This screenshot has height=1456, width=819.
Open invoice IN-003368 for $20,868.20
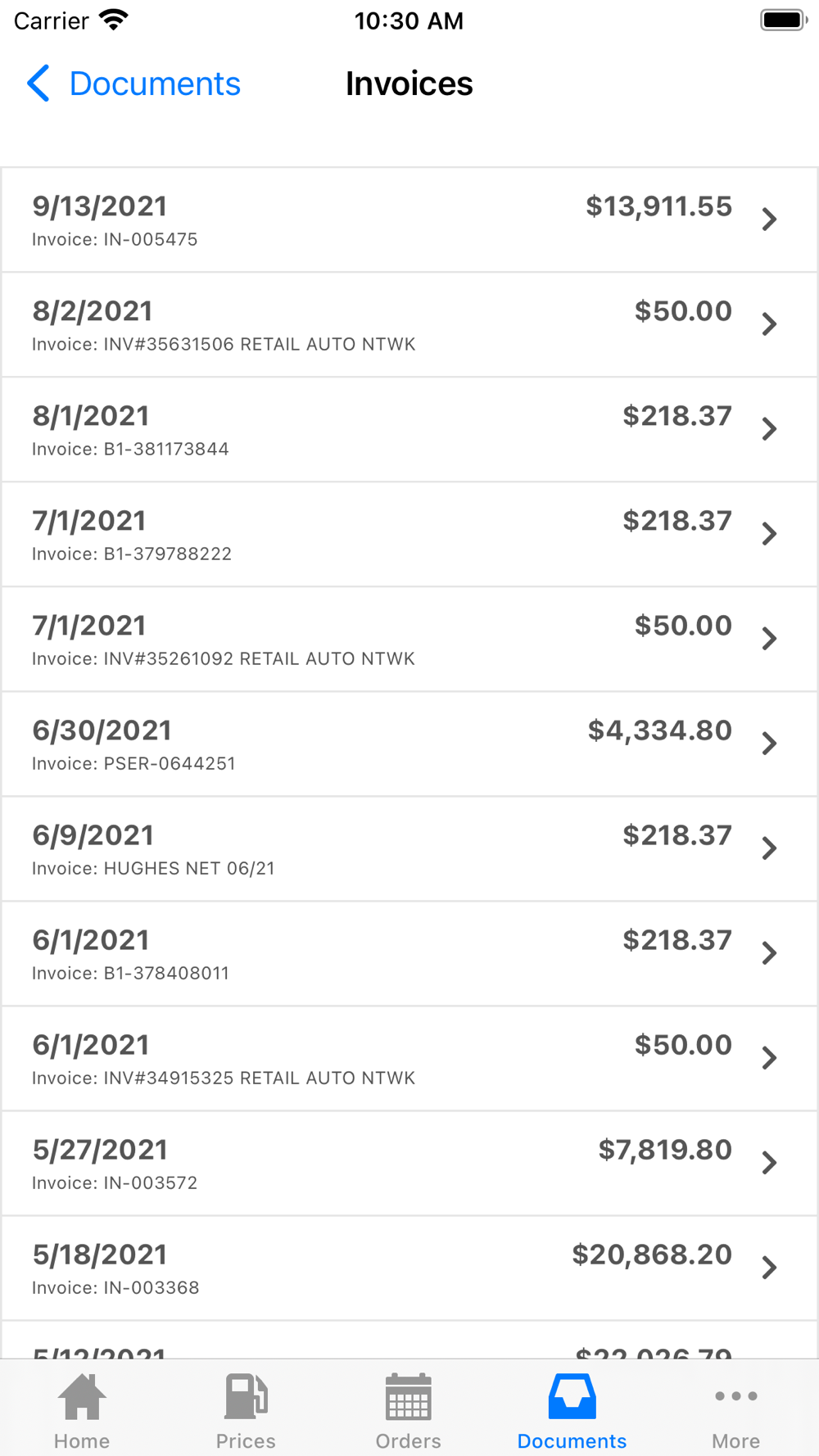409,1268
